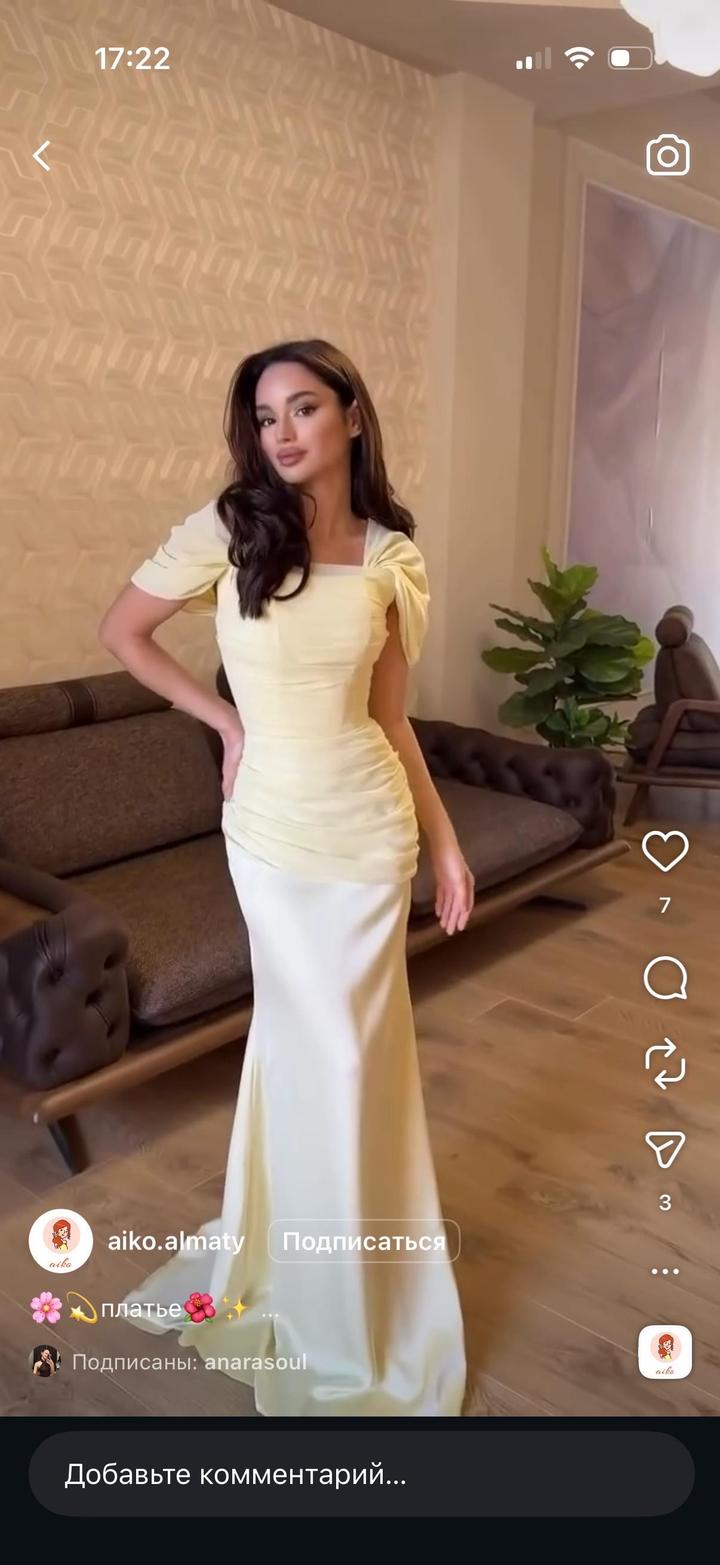The image size is (720, 1565).
Task: Open the audio track thumbnail
Action: pyautogui.click(x=665, y=1352)
